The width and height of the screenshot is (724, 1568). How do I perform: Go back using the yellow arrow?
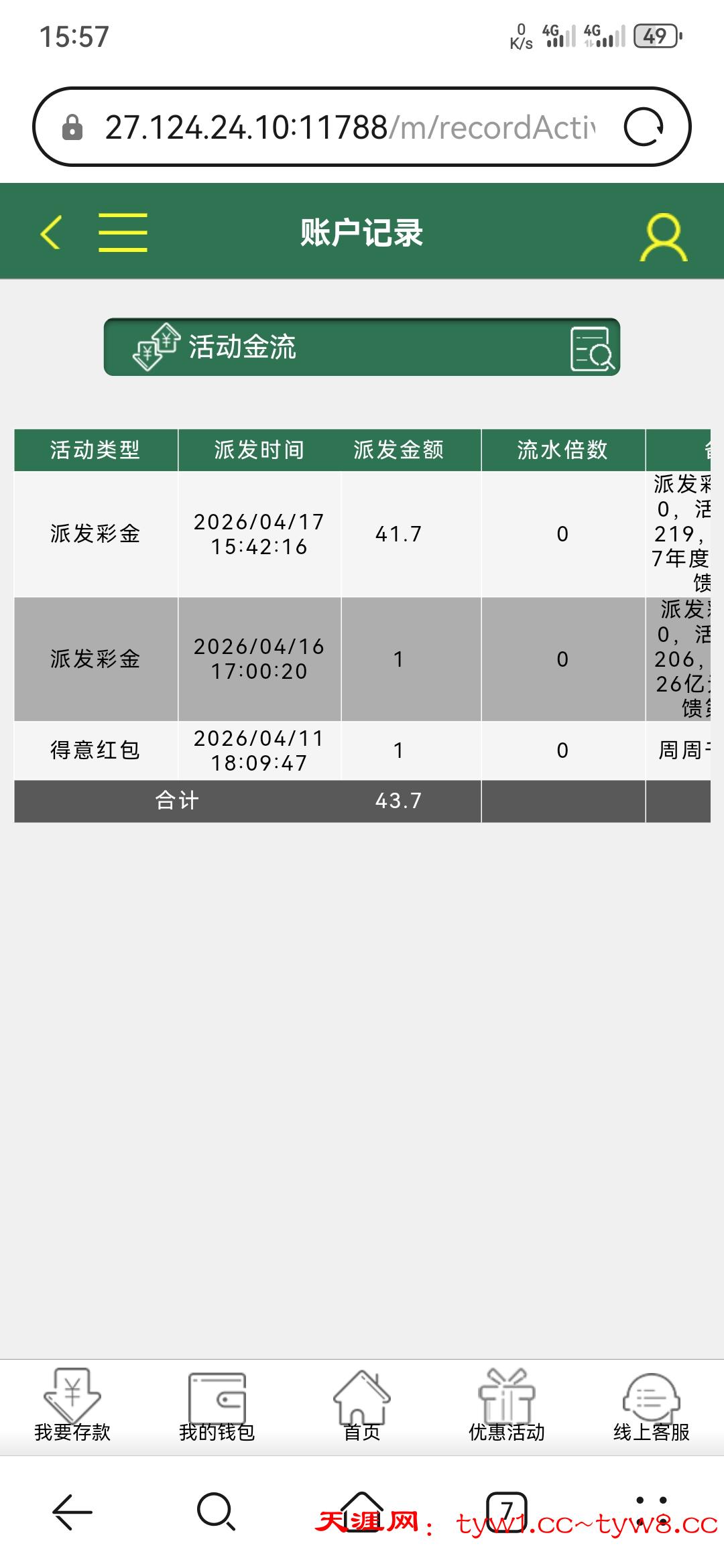51,233
